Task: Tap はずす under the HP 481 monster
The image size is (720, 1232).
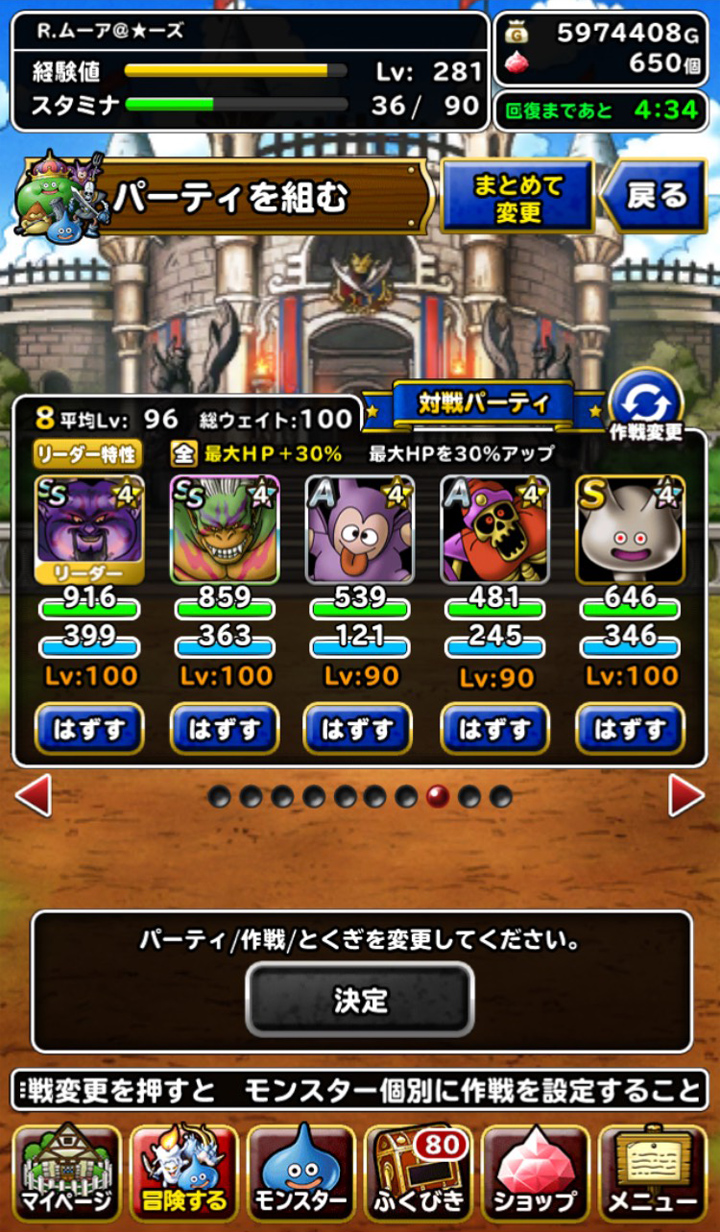Action: 495,728
